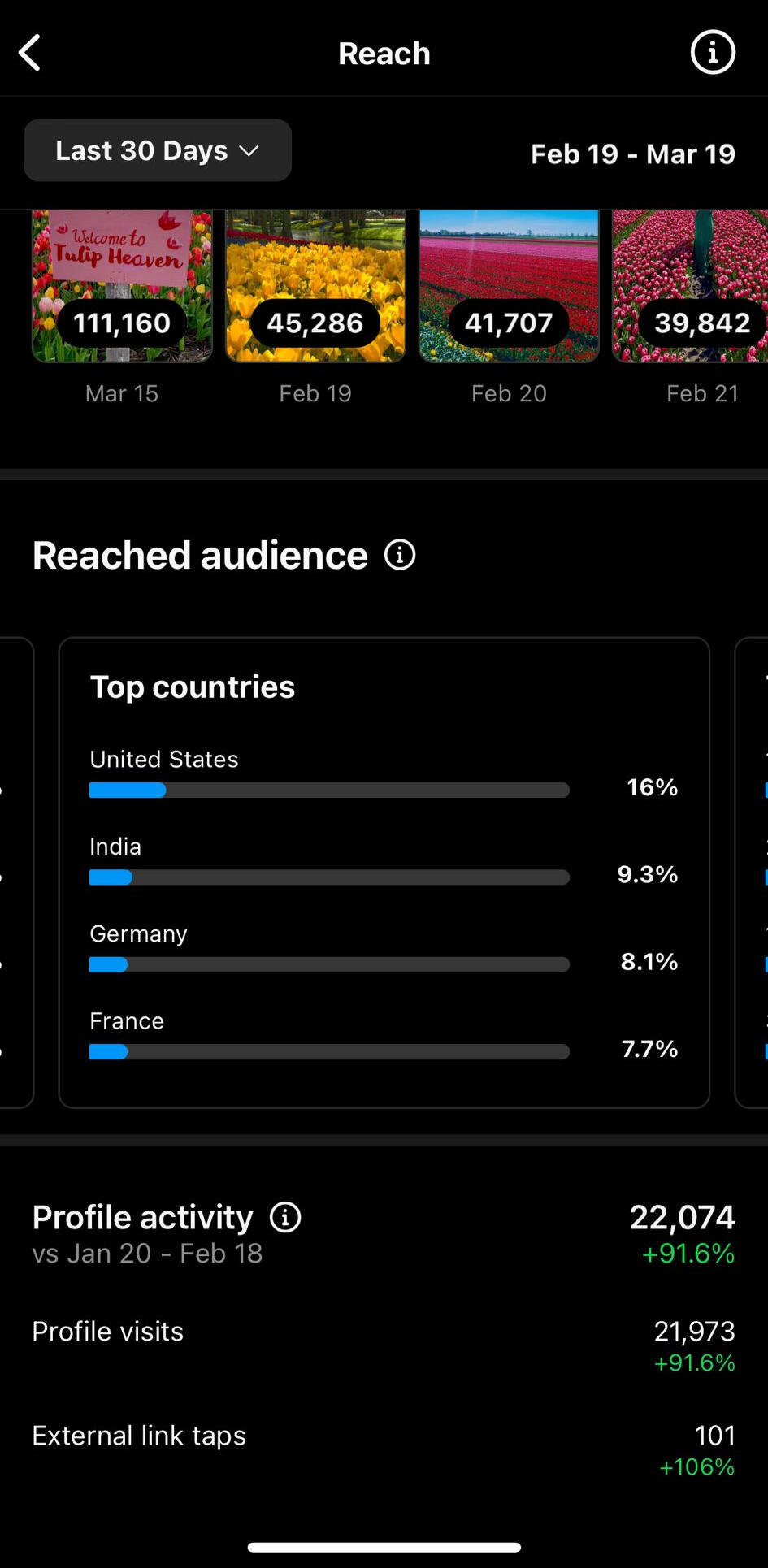Open the Mar 15 post with 111,160 reach

(x=122, y=284)
